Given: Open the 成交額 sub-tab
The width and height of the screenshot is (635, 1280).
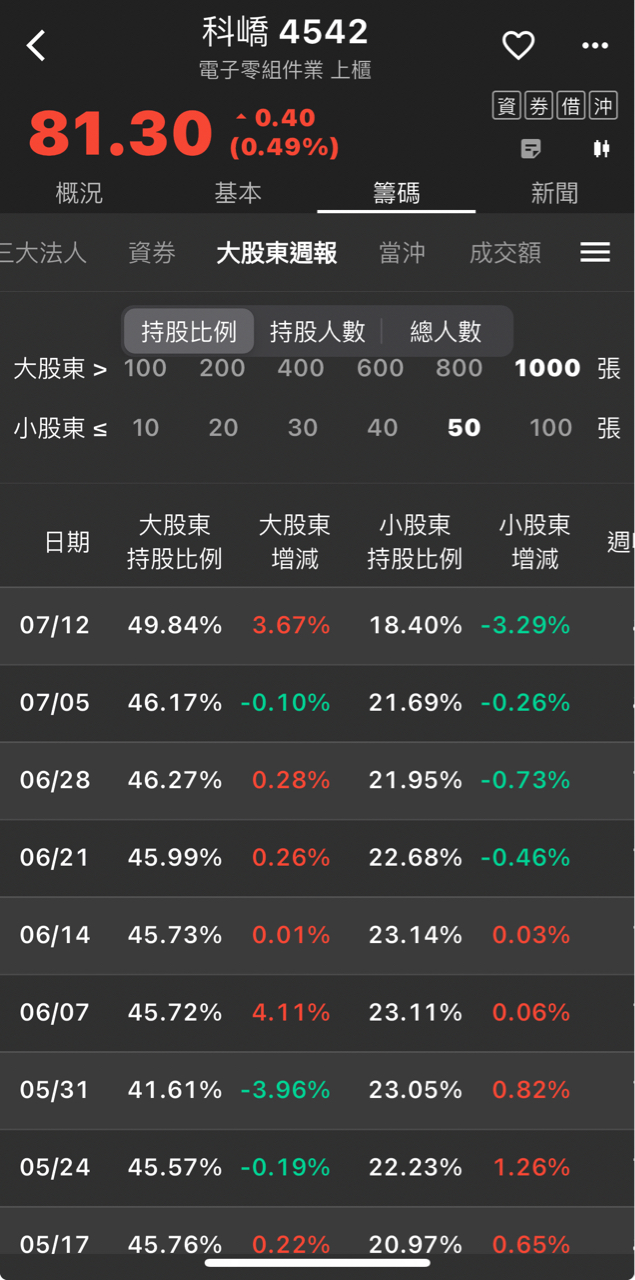Looking at the screenshot, I should point(505,253).
